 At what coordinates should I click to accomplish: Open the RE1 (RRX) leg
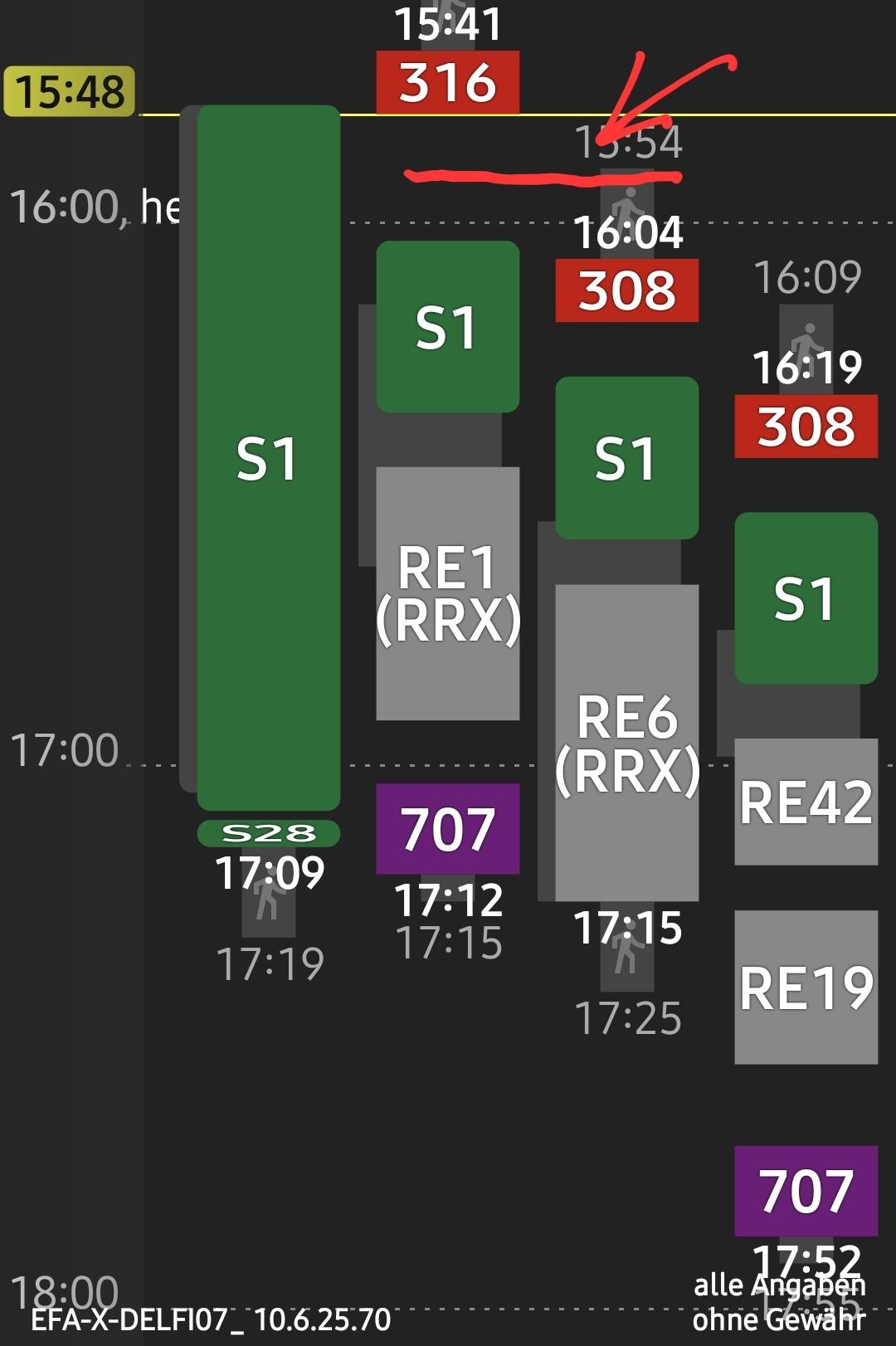pos(447,593)
